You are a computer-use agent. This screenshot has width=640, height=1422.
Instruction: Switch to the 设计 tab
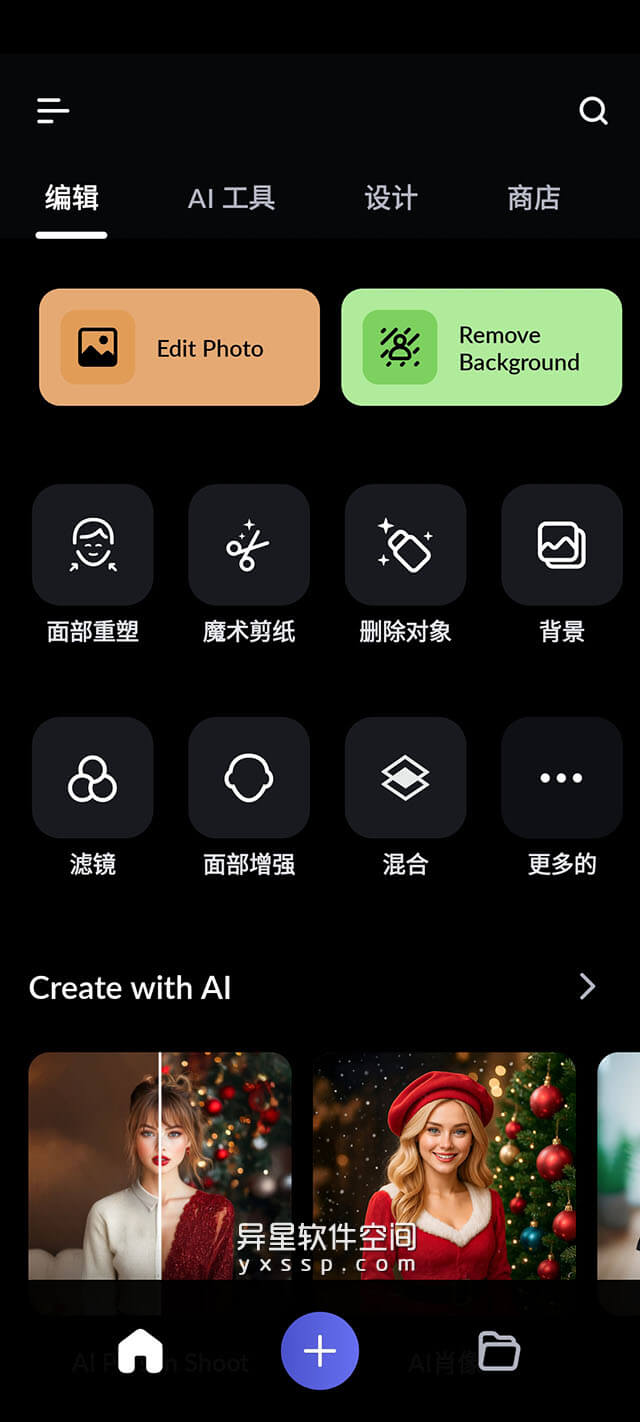tap(390, 198)
